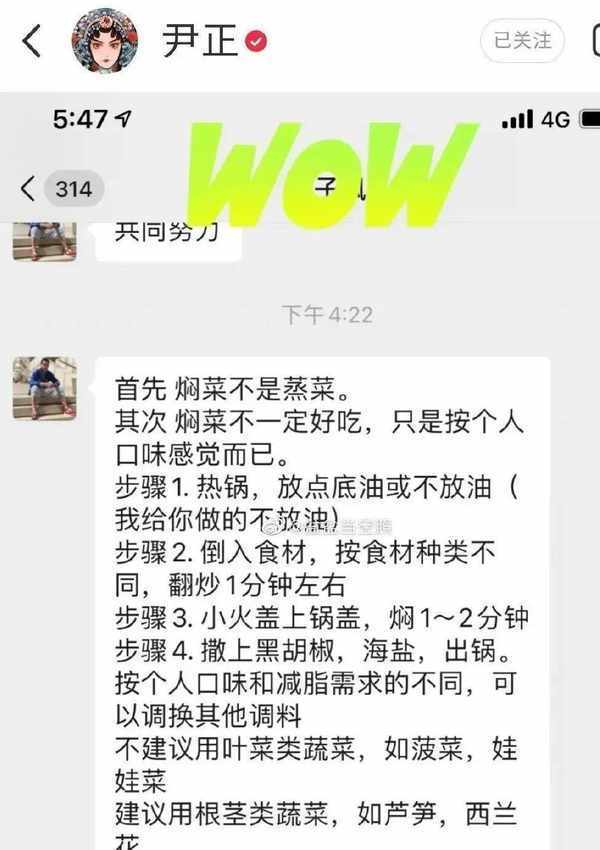Open the 尹正 username profile link

(201, 42)
